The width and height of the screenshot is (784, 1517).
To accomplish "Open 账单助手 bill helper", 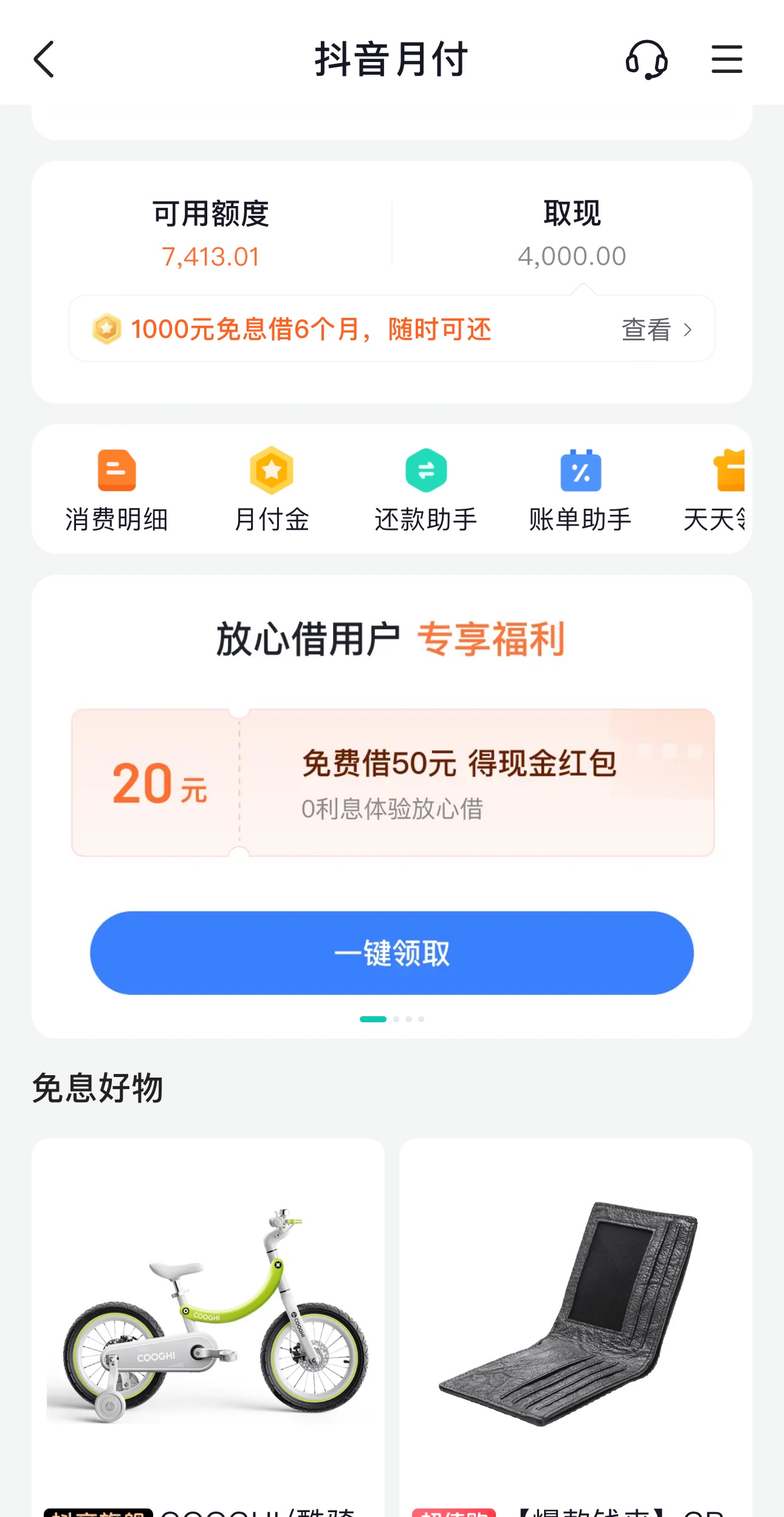I will (x=580, y=490).
